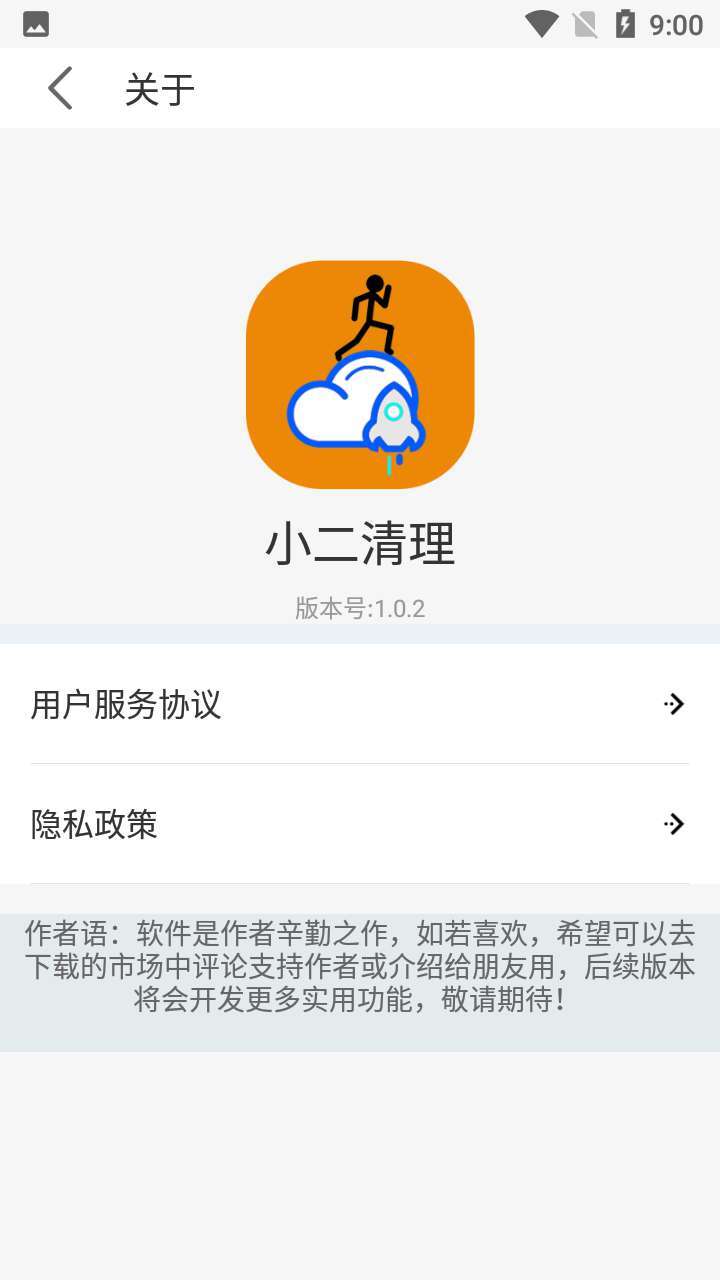Expand the 隐私政策 row chevron
Screen dimensions: 720x1280
click(676, 824)
